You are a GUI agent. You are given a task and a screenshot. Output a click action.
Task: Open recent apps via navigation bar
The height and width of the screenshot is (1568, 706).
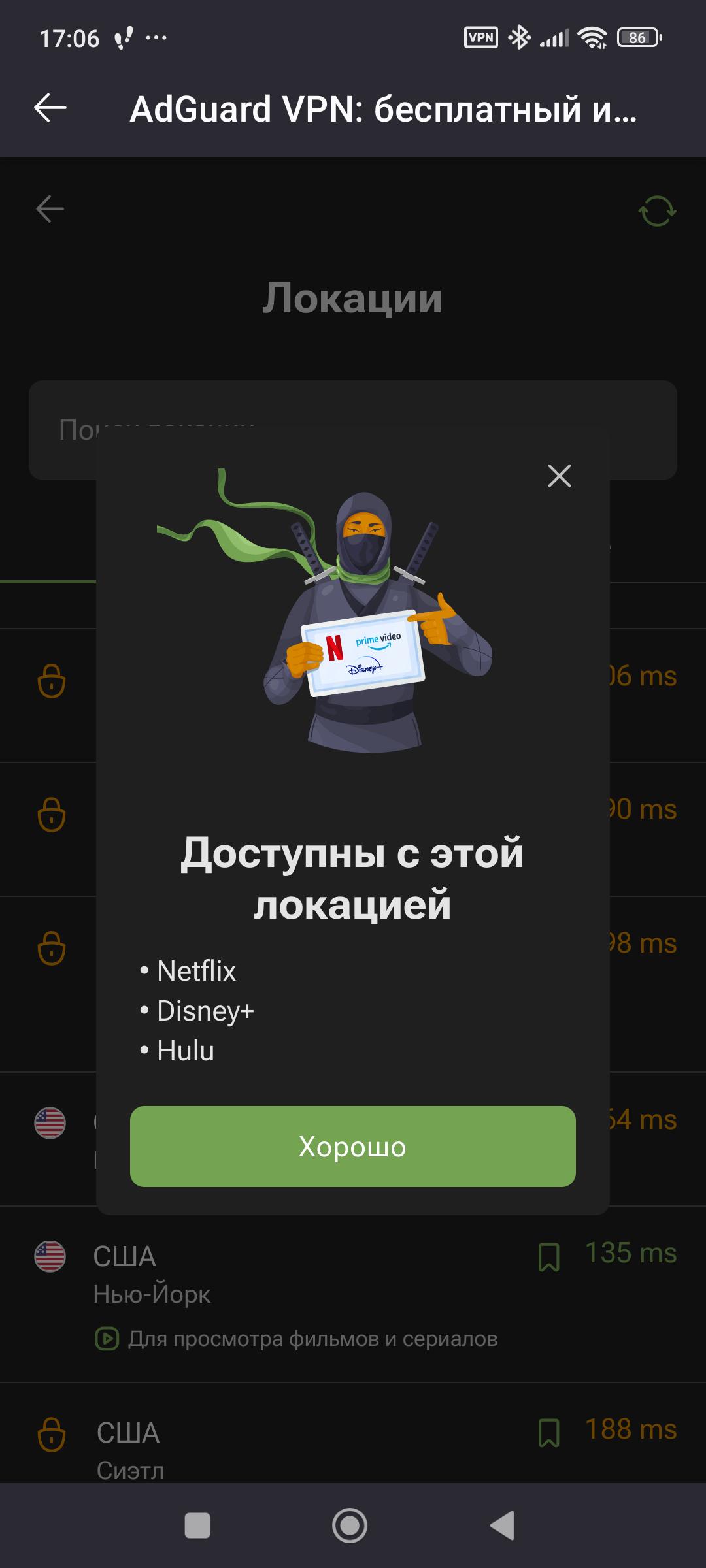click(197, 1526)
